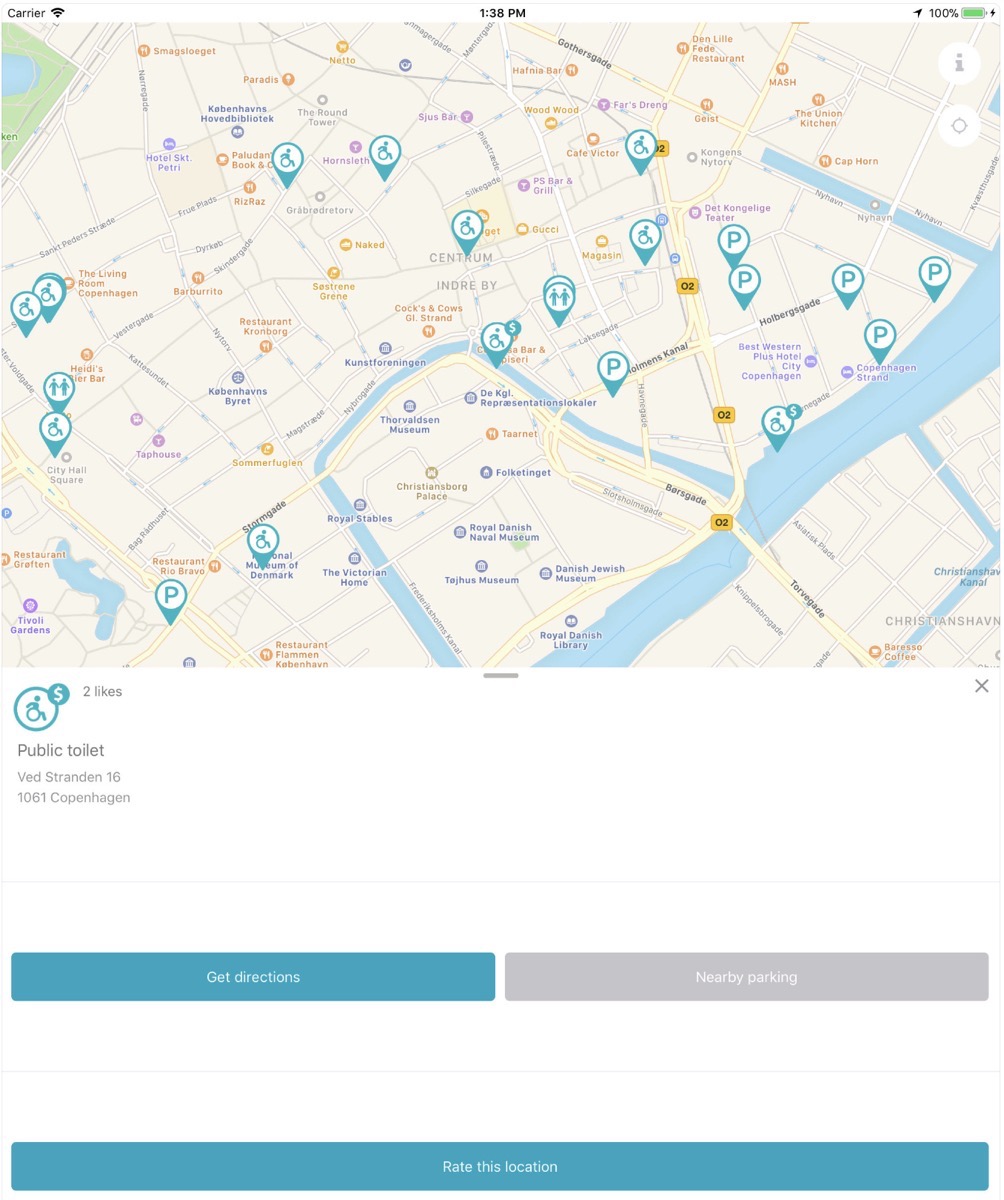1004x1200 pixels.
Task: Select the accessible toilet pin near Cafe Victor
Action: click(x=641, y=148)
